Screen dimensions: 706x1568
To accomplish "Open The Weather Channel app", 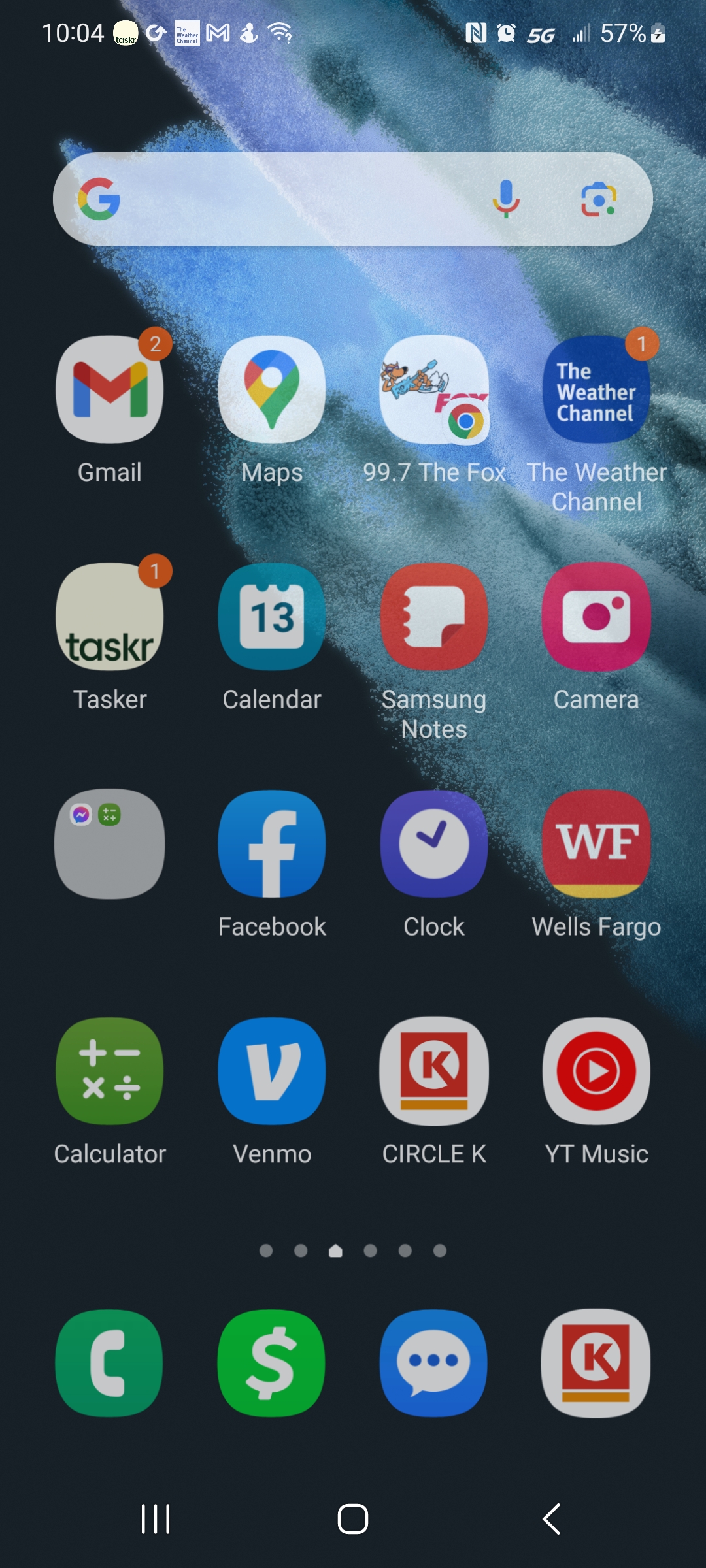I will 596,390.
